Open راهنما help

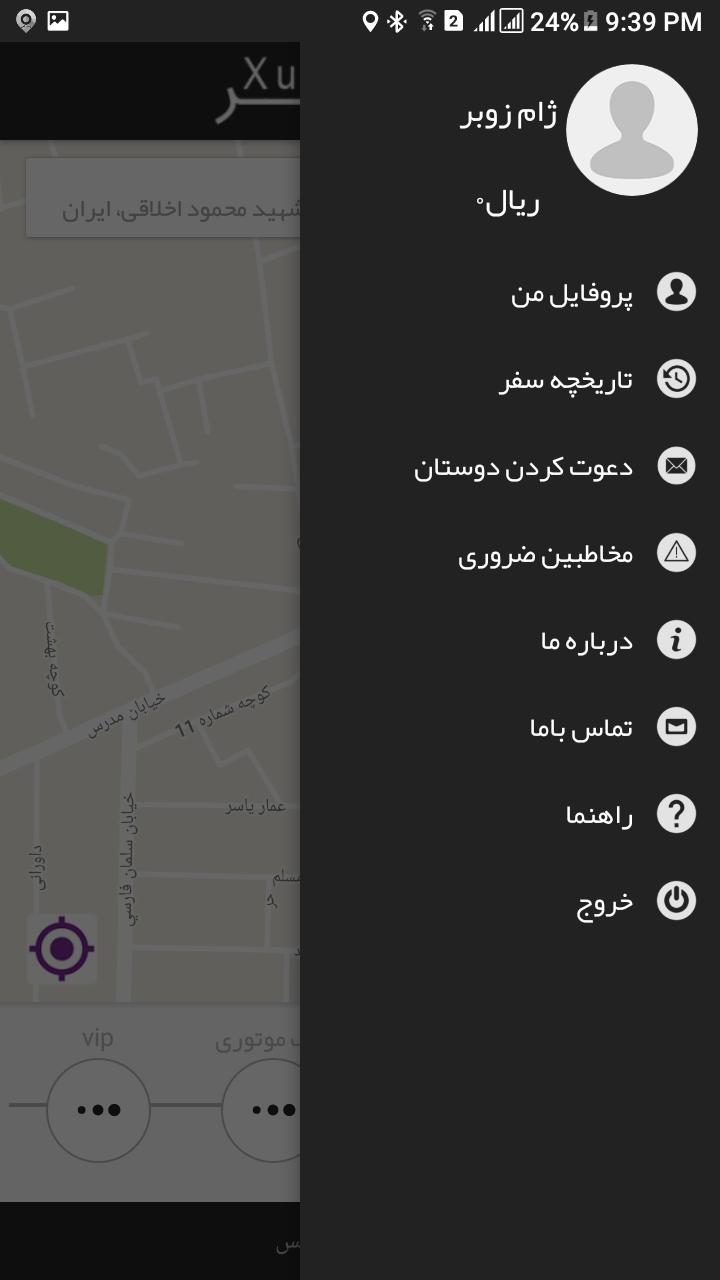(x=599, y=815)
